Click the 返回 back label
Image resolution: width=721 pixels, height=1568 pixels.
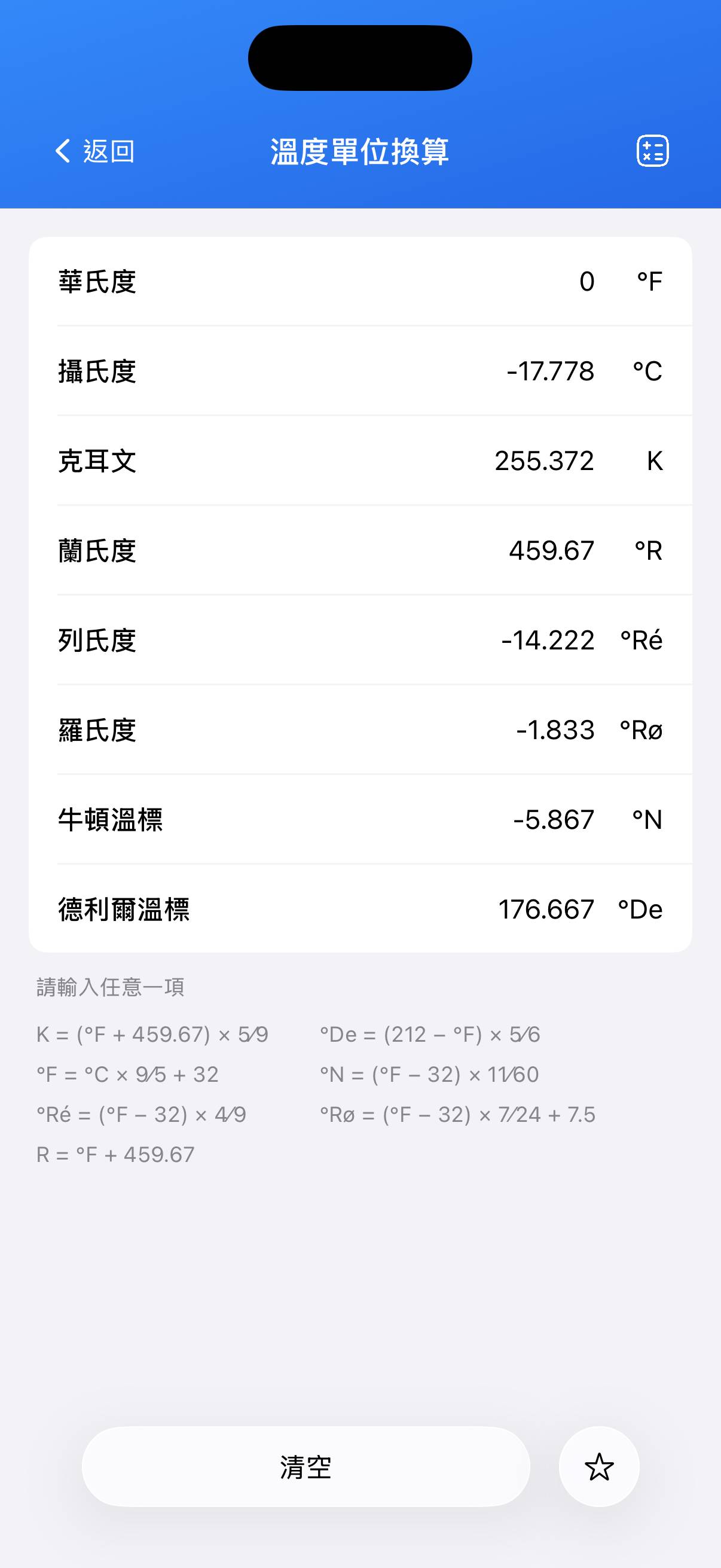coord(109,151)
